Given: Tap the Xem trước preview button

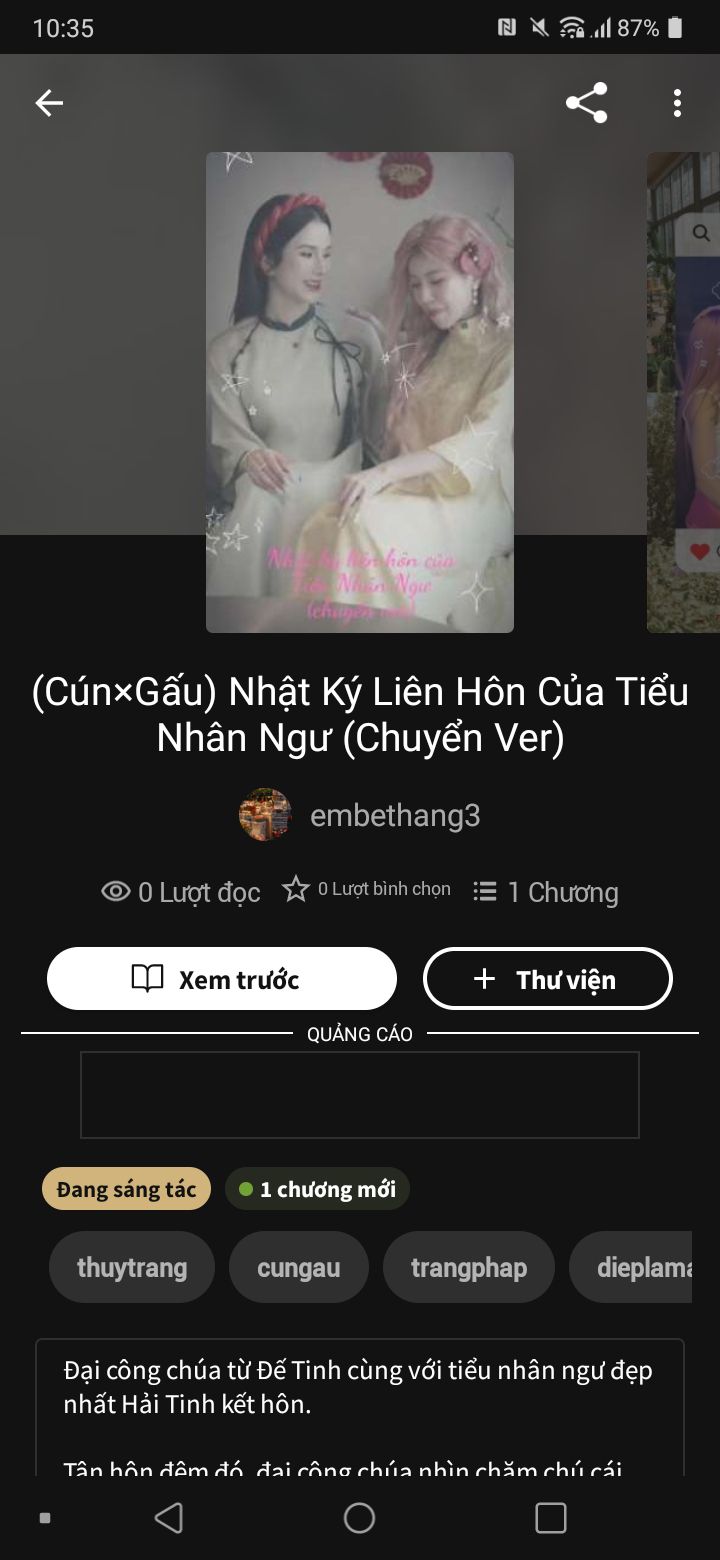Looking at the screenshot, I should pyautogui.click(x=222, y=979).
